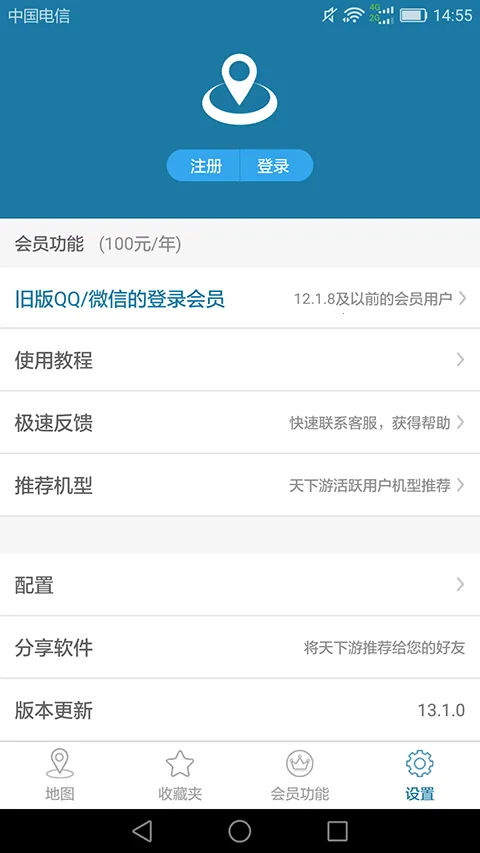View 推荐机型 recommended devices

pos(240,485)
